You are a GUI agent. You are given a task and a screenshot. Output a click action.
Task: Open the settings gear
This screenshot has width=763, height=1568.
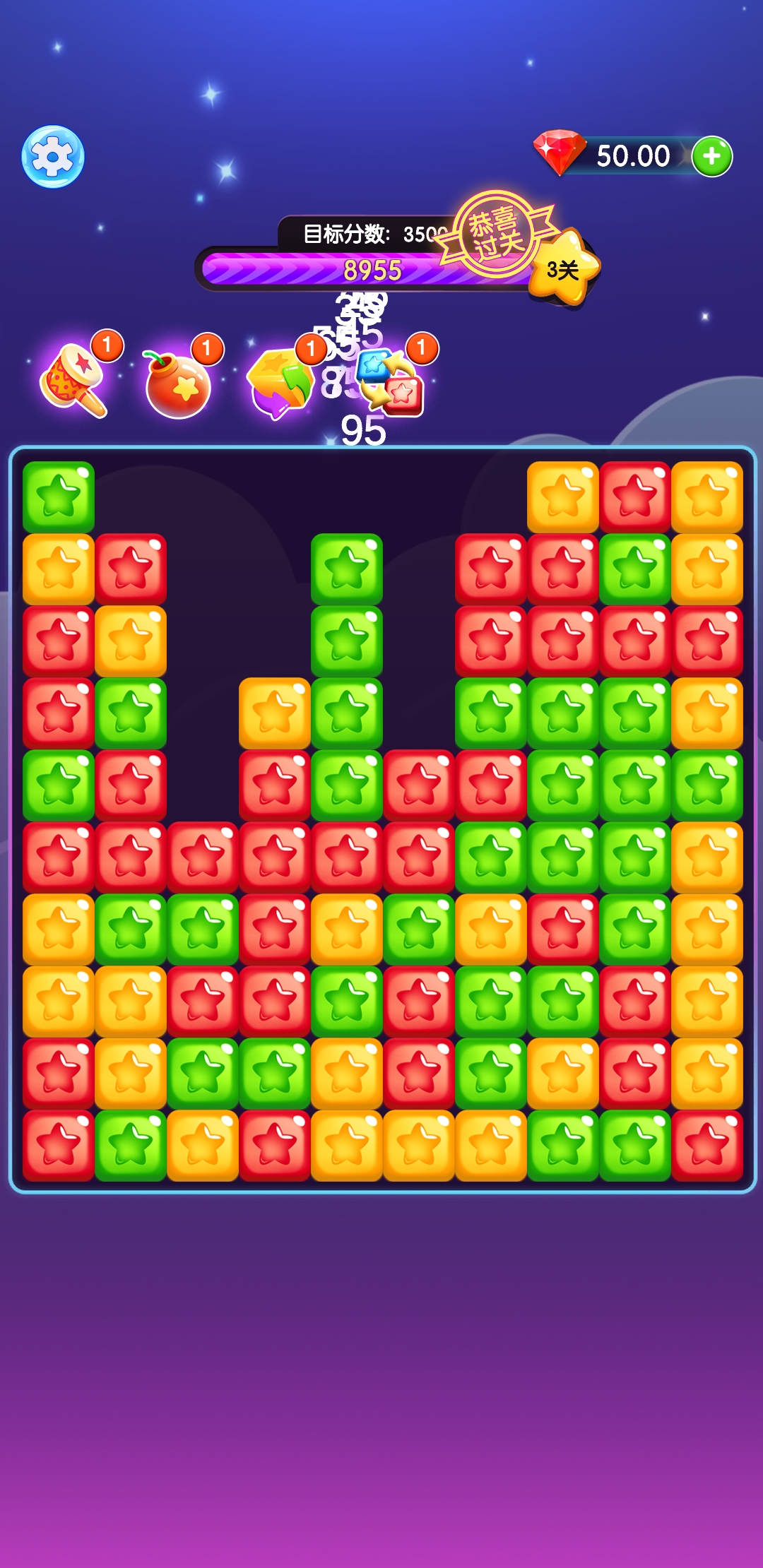point(53,156)
